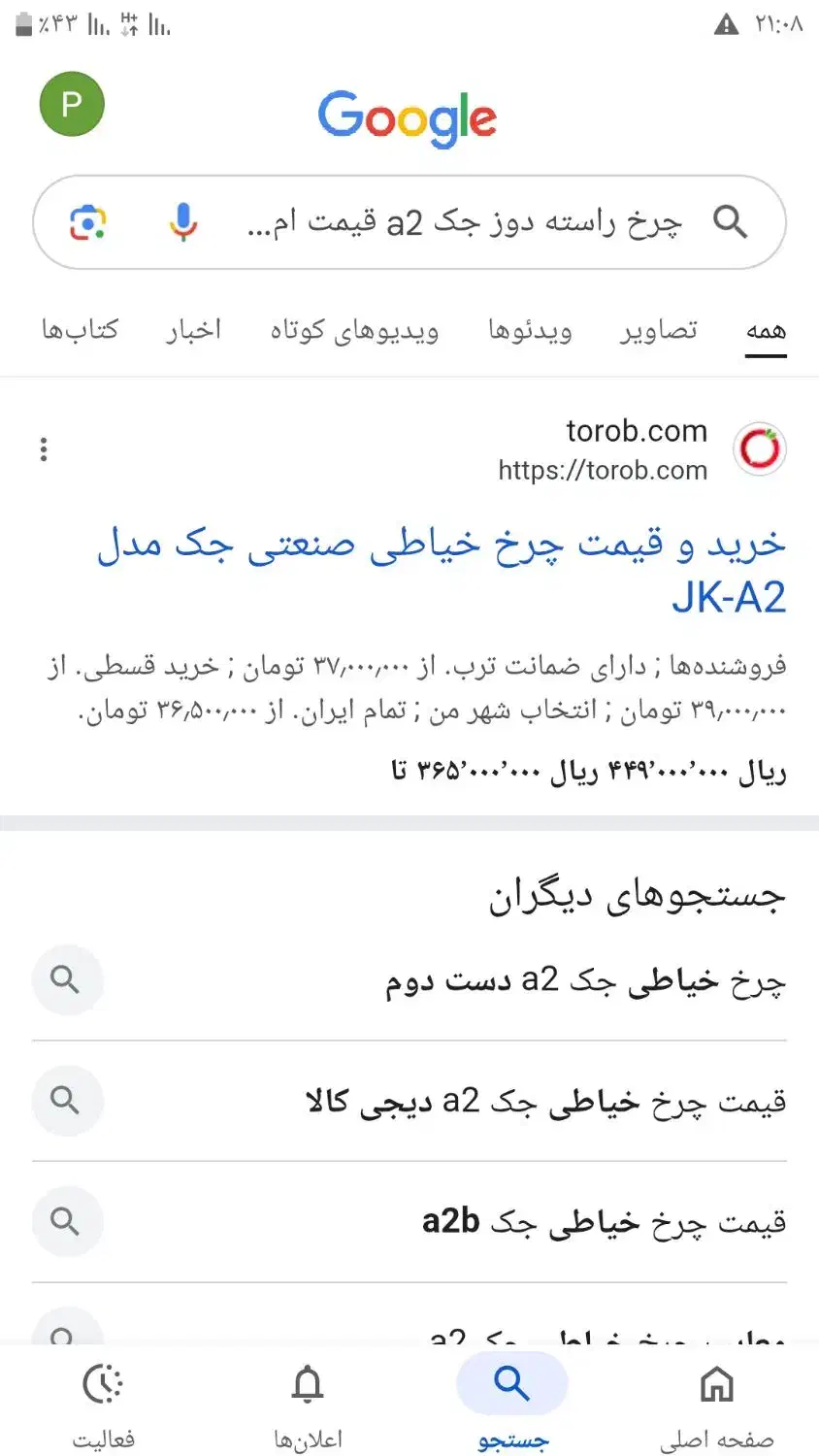
Task: Search قیمت چرخ خیاطی جک a2b
Action: tap(604, 1222)
